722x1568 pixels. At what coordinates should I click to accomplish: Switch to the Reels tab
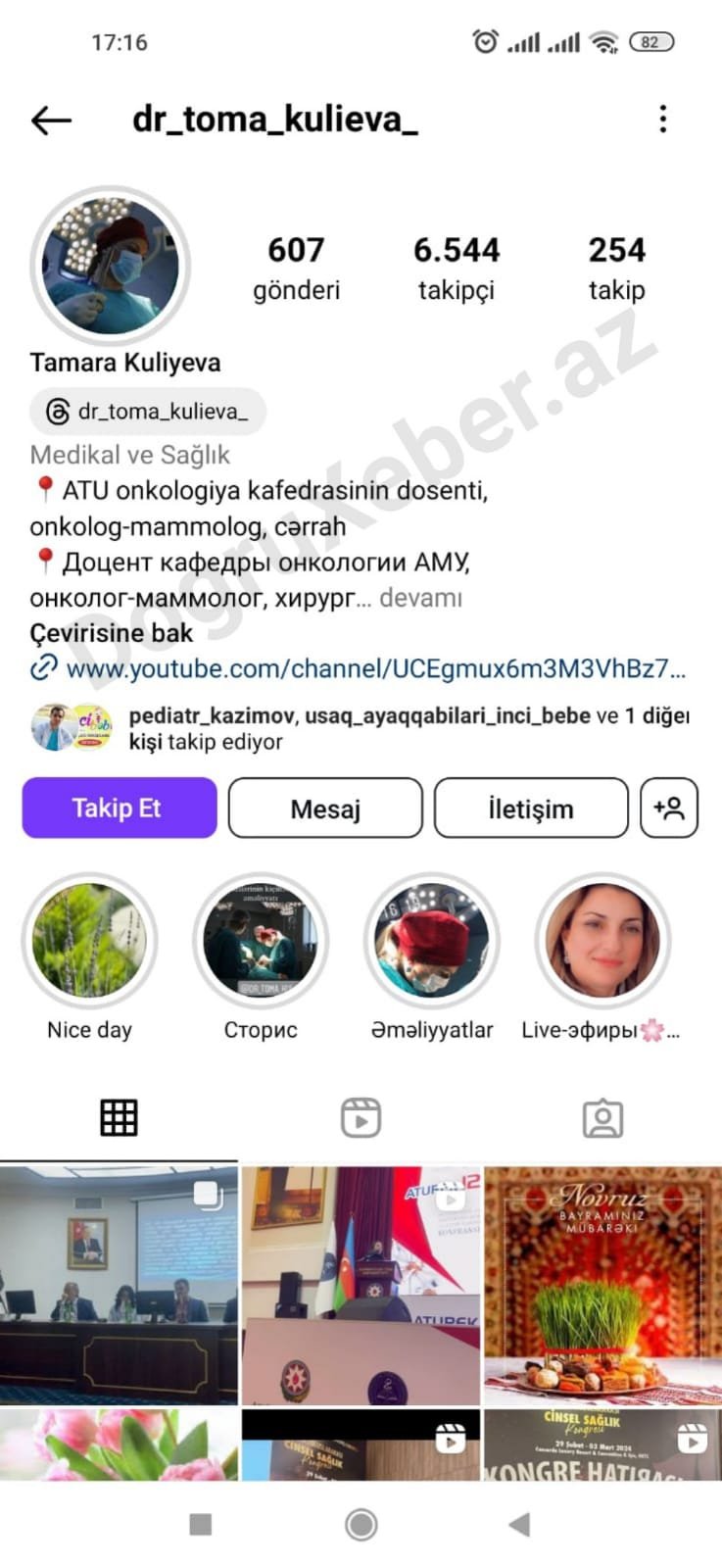coord(361,1118)
